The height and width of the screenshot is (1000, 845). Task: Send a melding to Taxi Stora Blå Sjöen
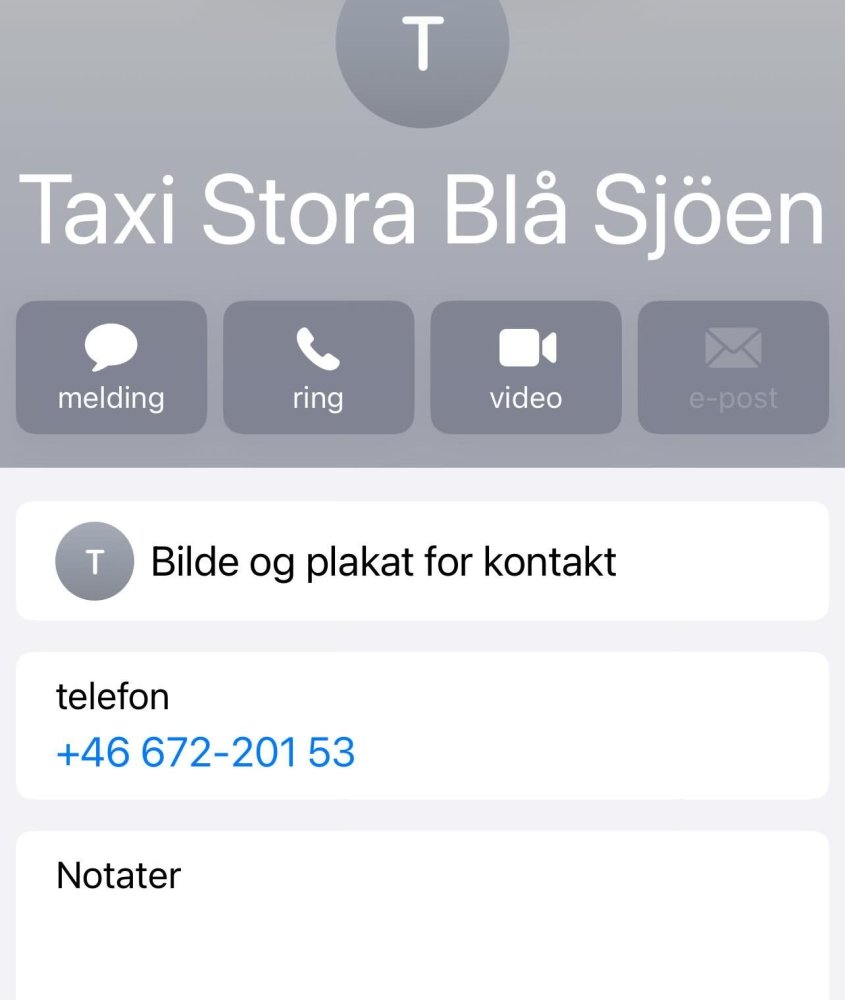111,368
